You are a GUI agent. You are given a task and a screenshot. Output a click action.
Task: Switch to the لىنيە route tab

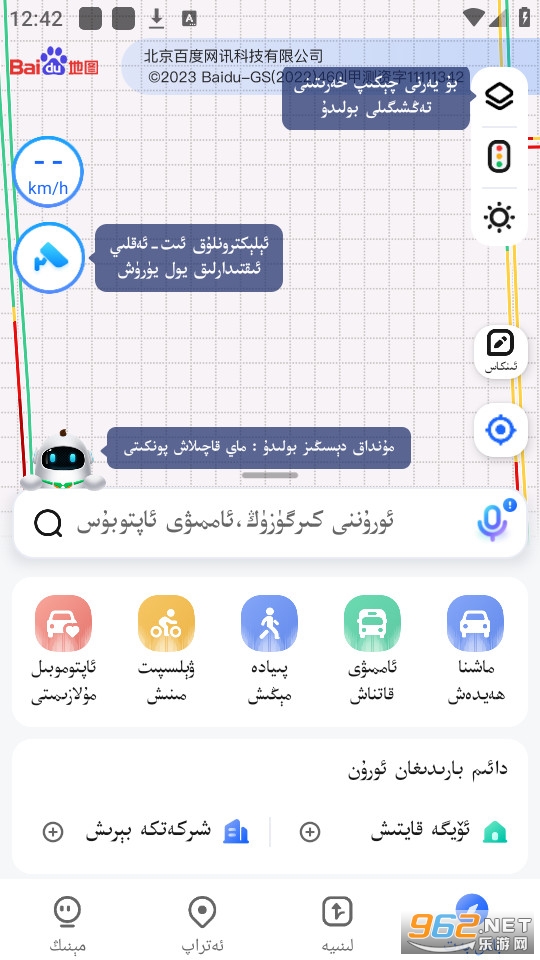click(x=337, y=924)
